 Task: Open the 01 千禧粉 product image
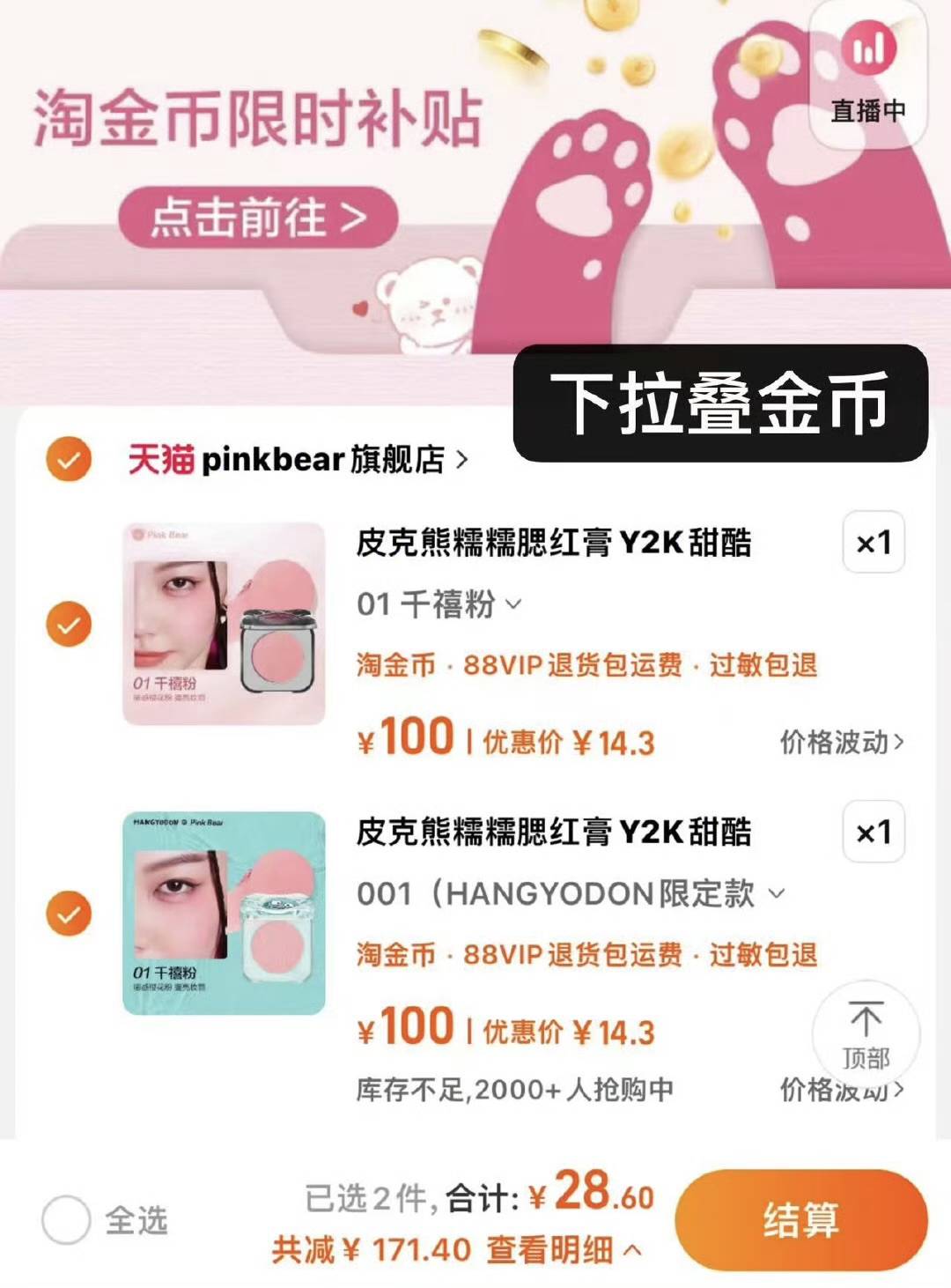[x=224, y=624]
